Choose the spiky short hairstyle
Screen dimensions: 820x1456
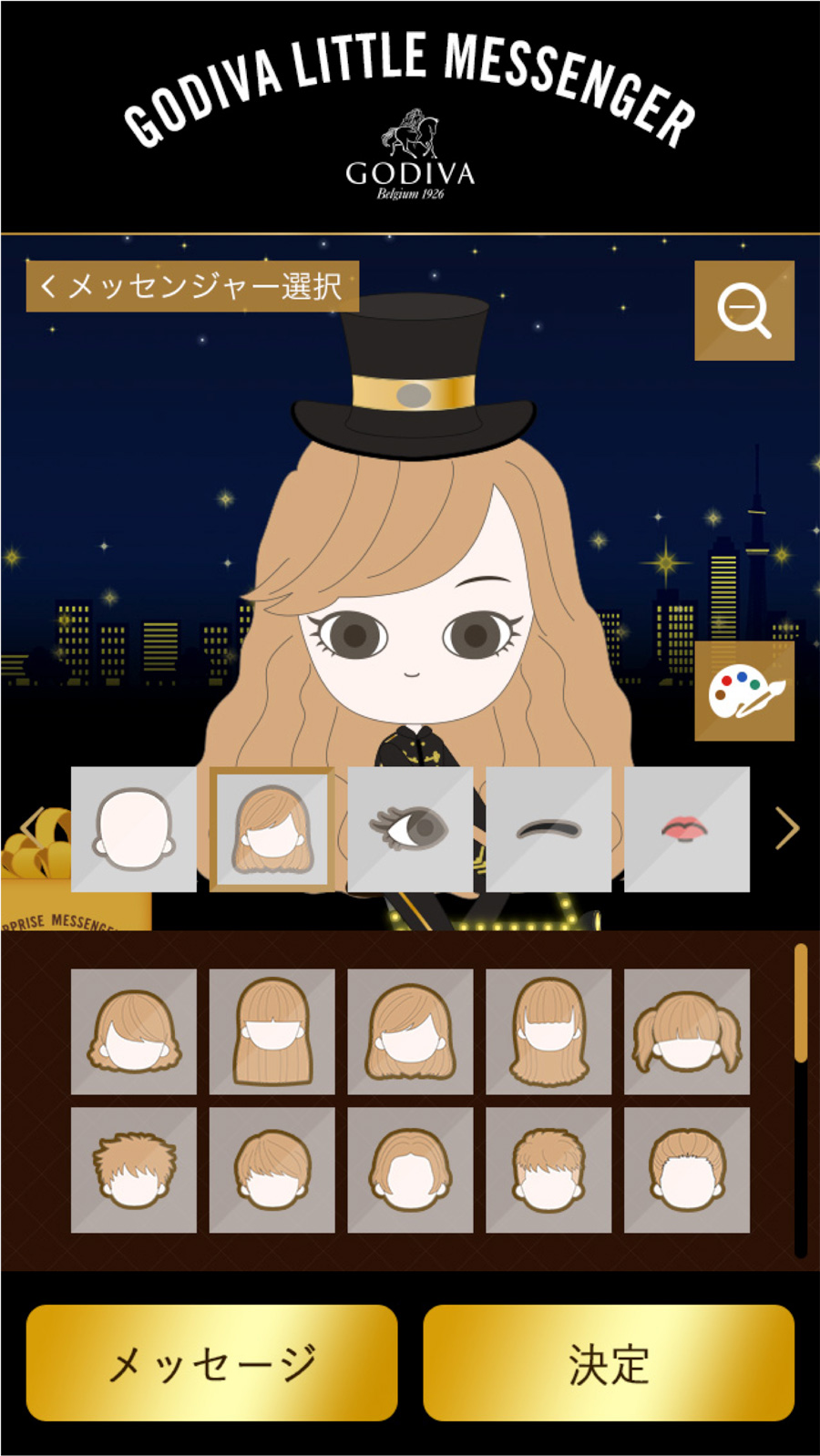pyautogui.click(x=133, y=1170)
